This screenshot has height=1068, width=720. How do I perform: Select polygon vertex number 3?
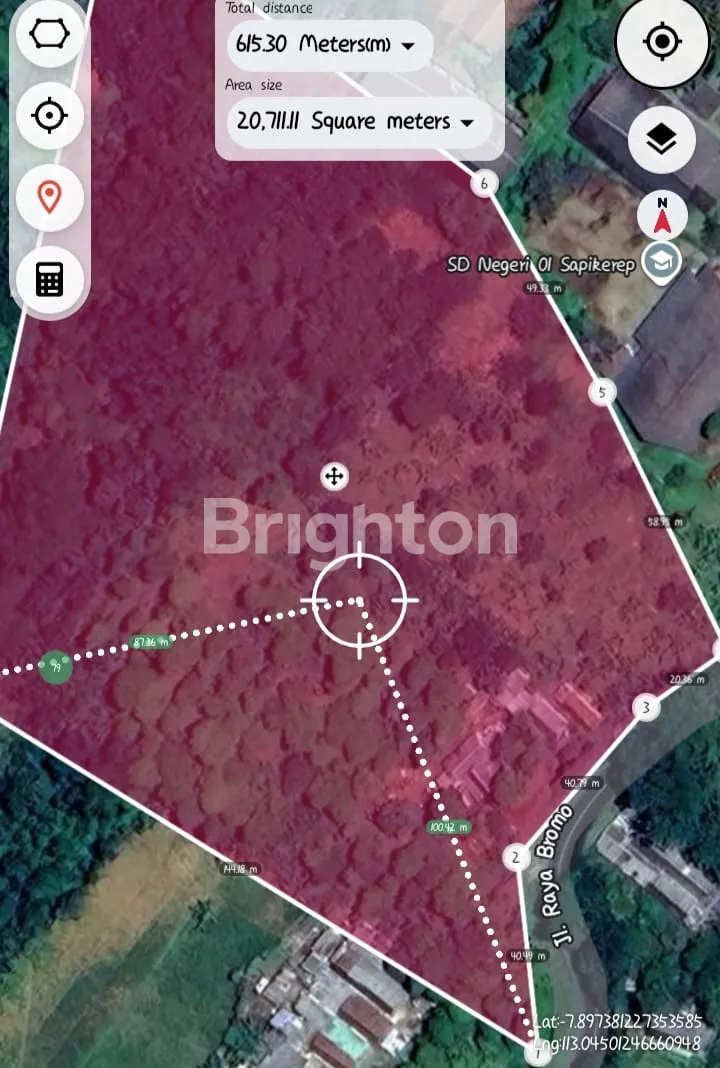(x=646, y=708)
